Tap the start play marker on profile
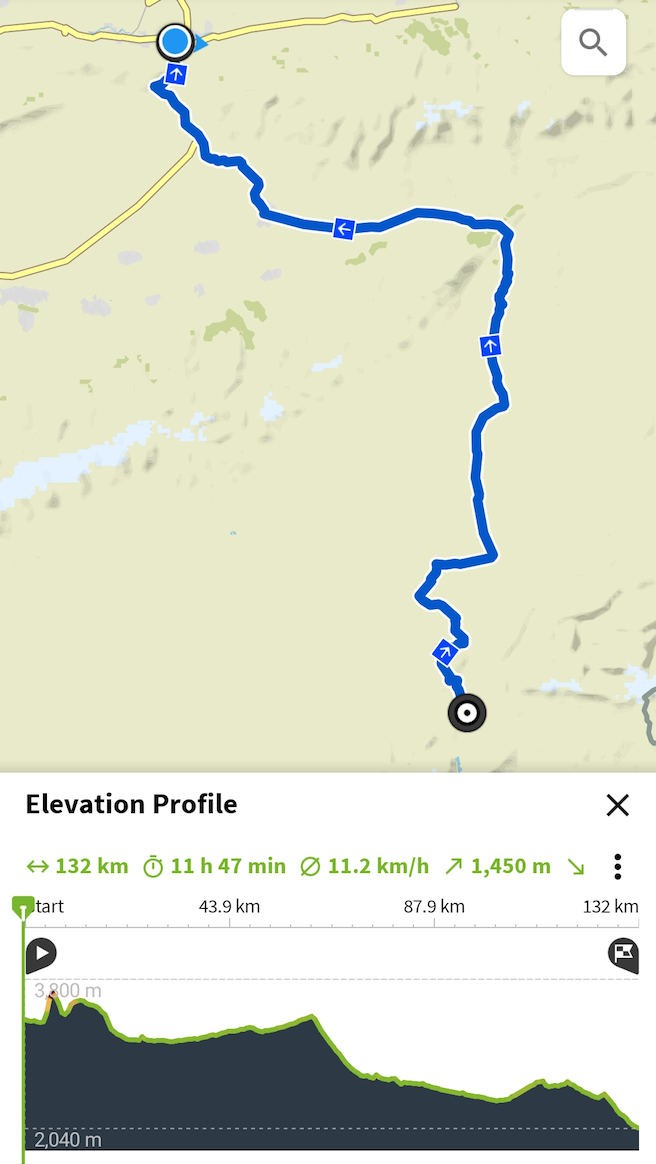Image resolution: width=656 pixels, height=1164 pixels. pyautogui.click(x=41, y=954)
